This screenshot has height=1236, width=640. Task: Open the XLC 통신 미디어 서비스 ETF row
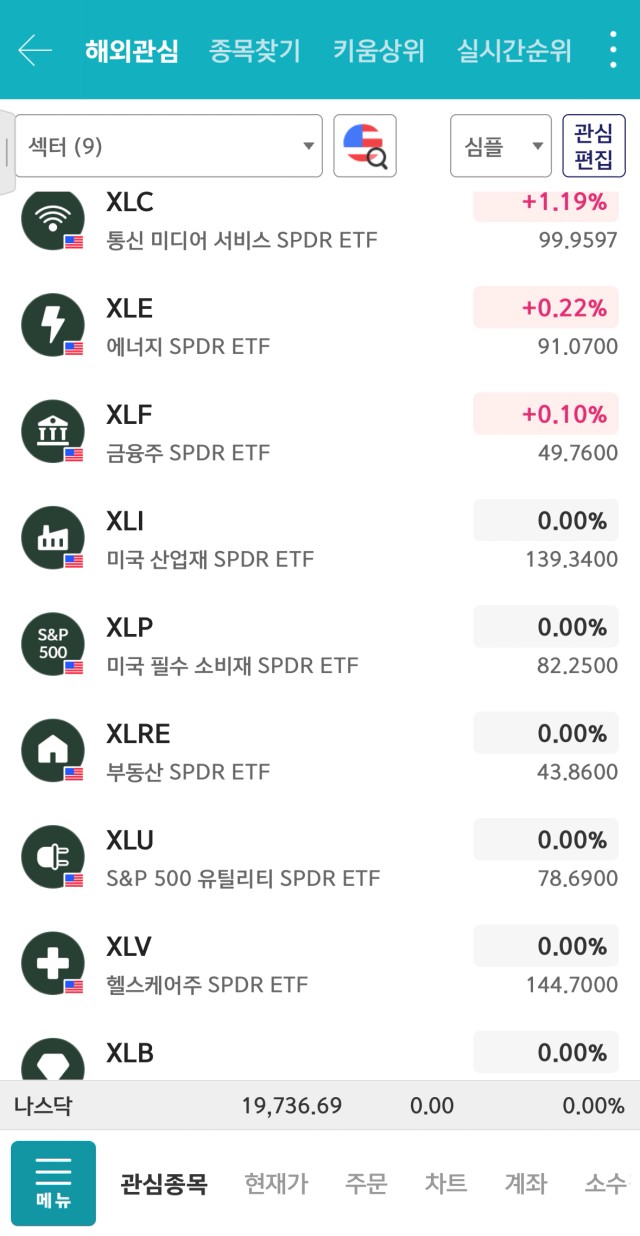(x=320, y=222)
